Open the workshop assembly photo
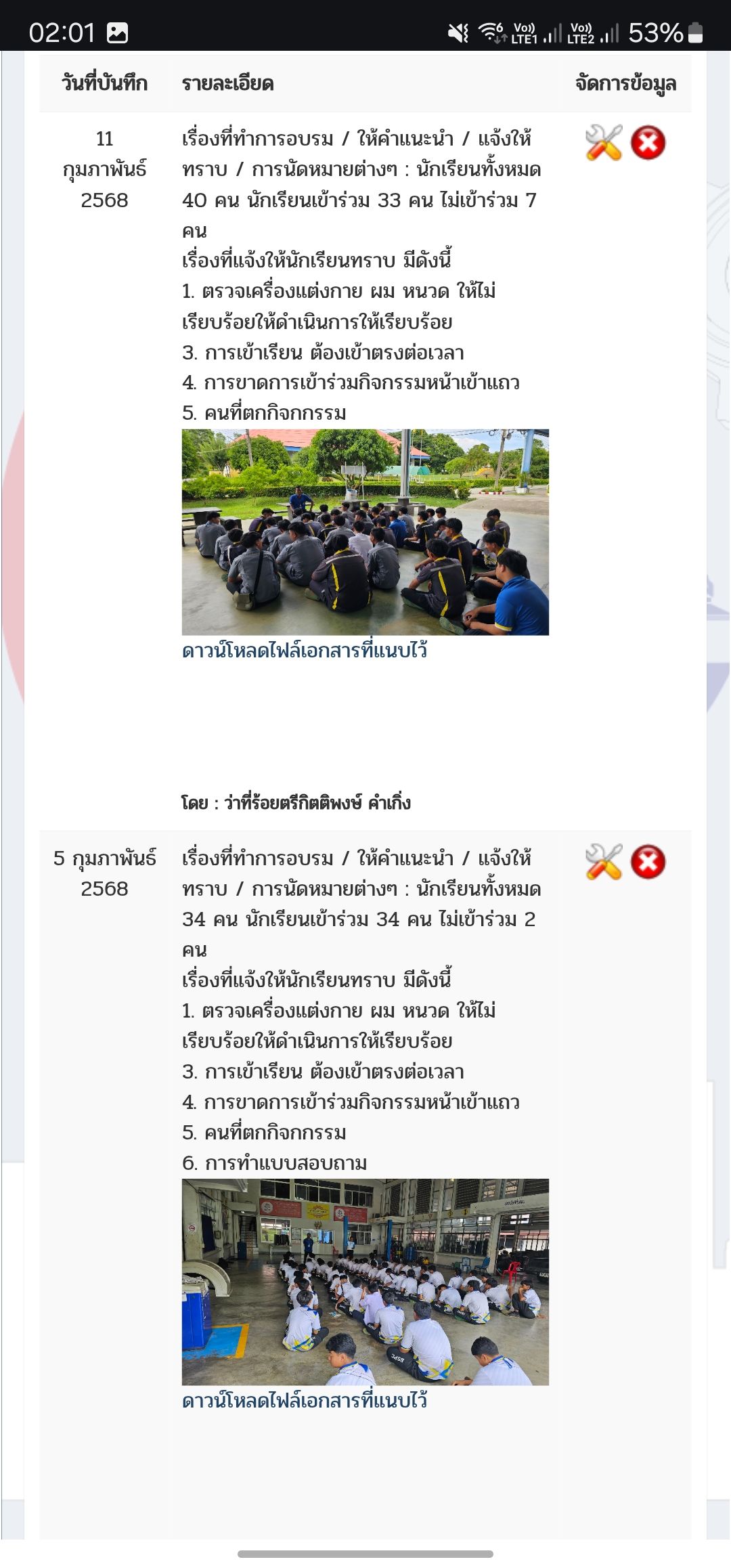 [365, 1282]
